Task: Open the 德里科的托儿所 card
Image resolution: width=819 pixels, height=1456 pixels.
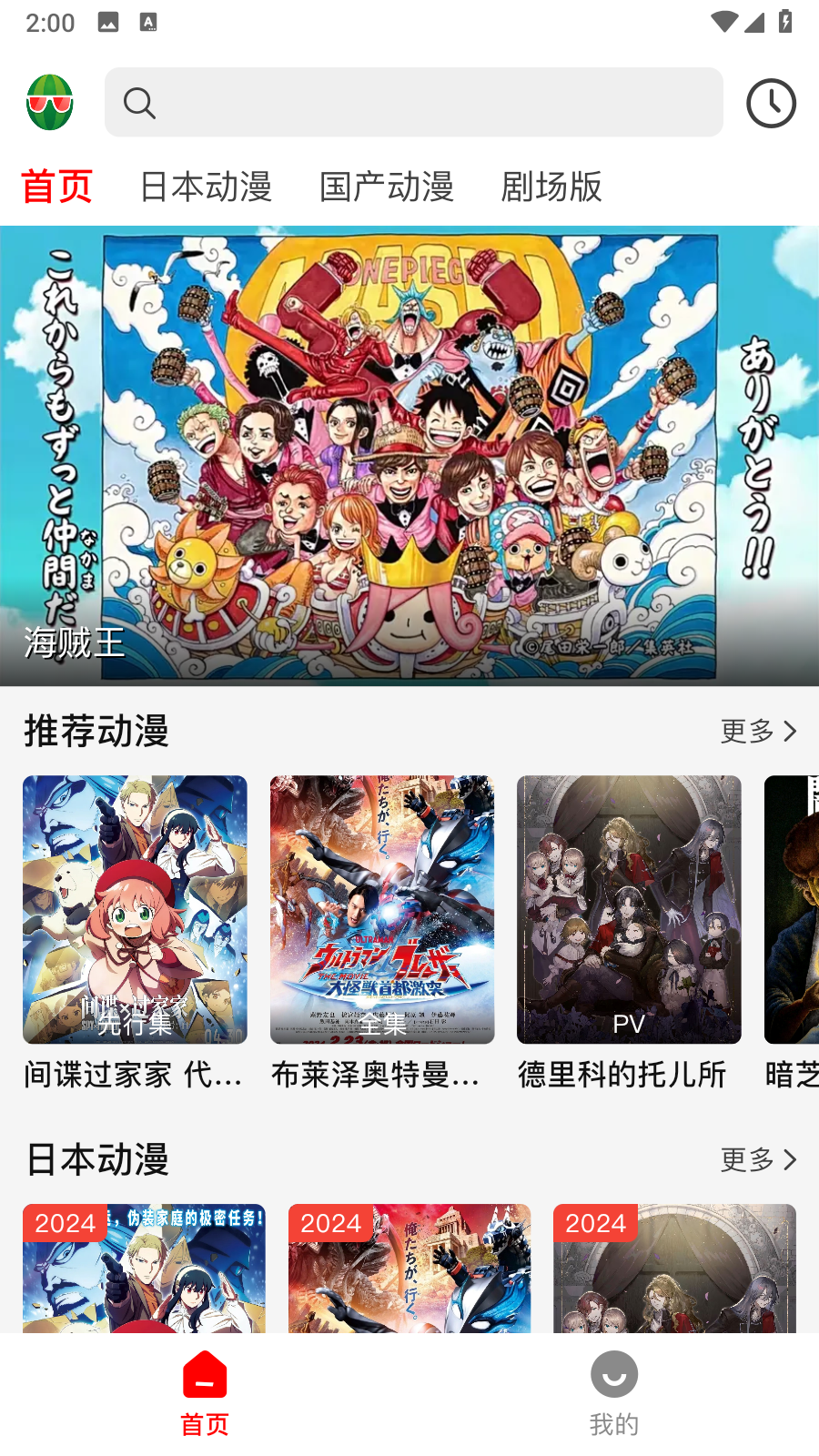Action: pyautogui.click(x=629, y=933)
